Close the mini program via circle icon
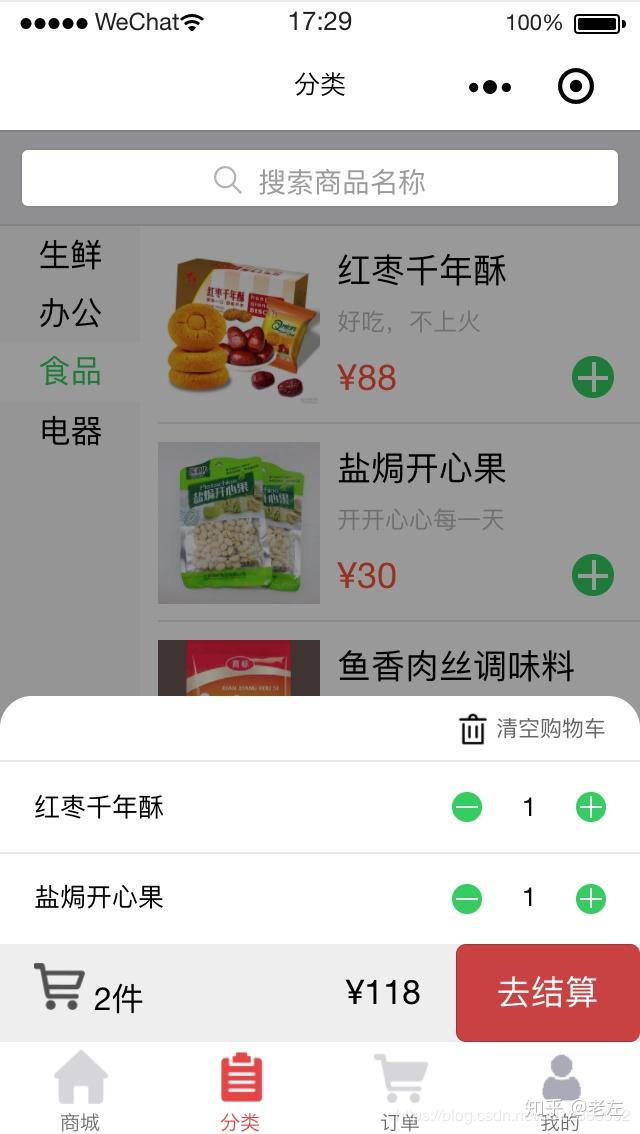 (x=576, y=87)
